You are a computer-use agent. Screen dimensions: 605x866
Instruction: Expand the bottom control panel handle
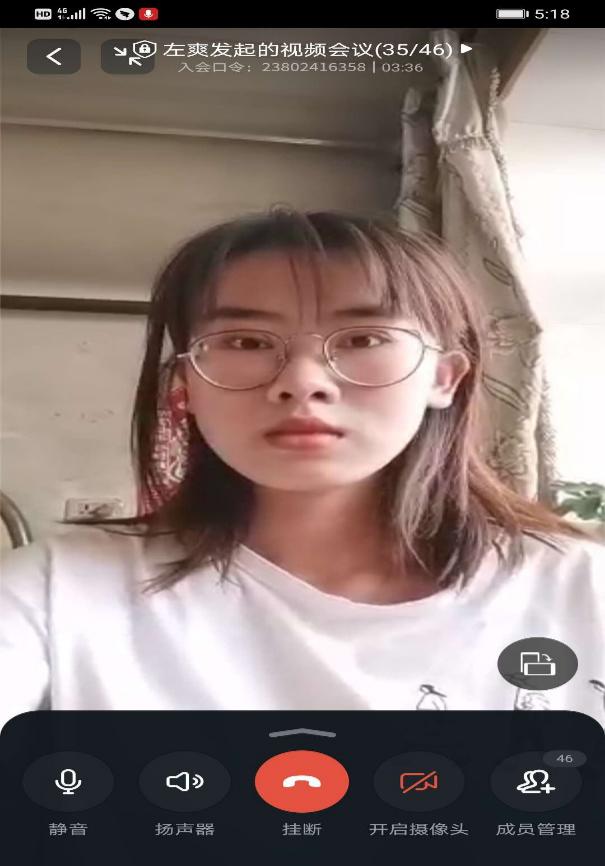pos(302,734)
